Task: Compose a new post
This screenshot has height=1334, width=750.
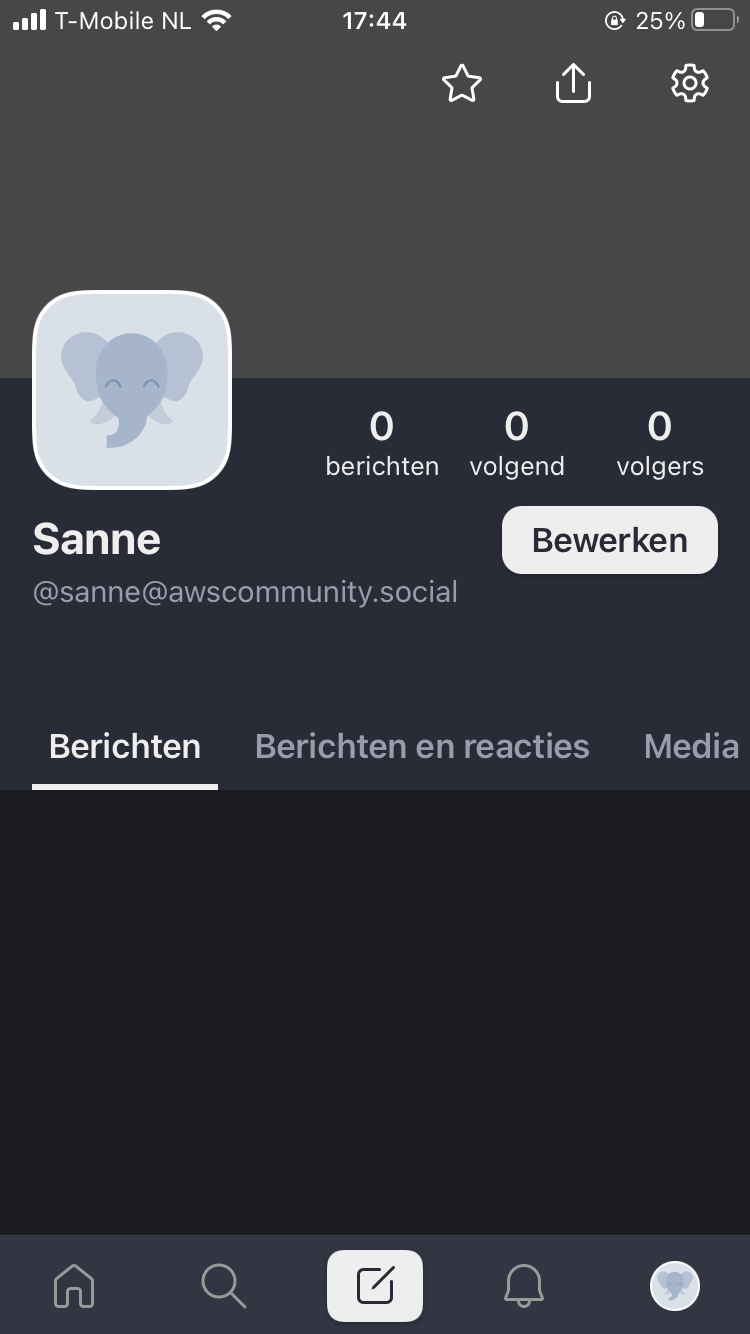Action: [375, 1285]
